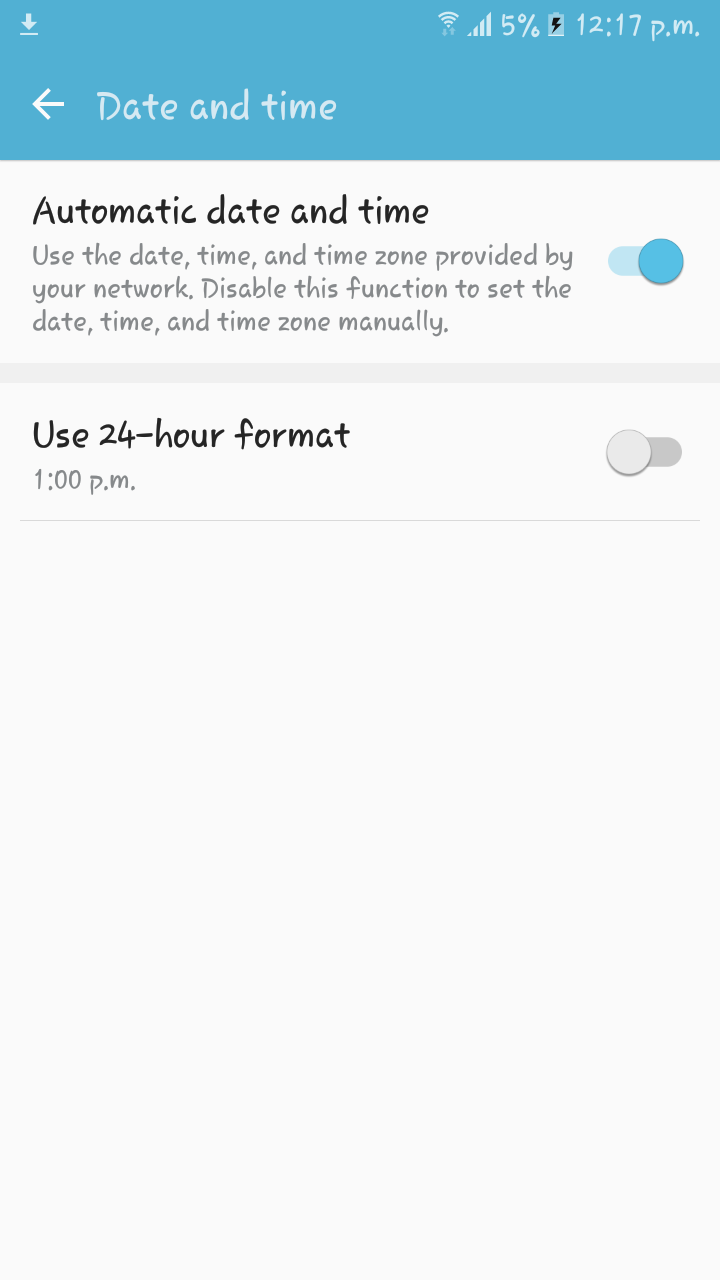
Task: Enable the 24-hour format switch
Action: click(644, 453)
